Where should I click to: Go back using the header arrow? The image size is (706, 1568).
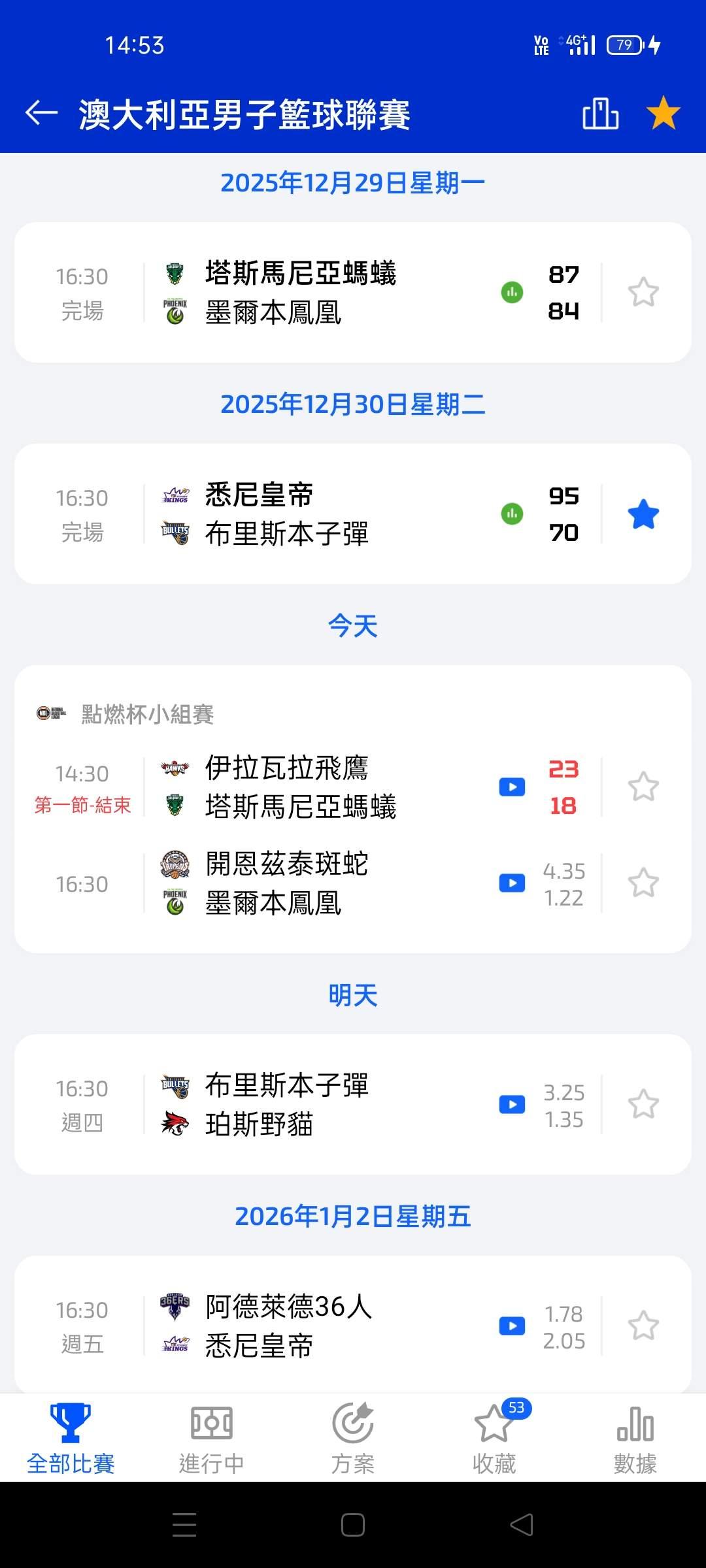[41, 113]
